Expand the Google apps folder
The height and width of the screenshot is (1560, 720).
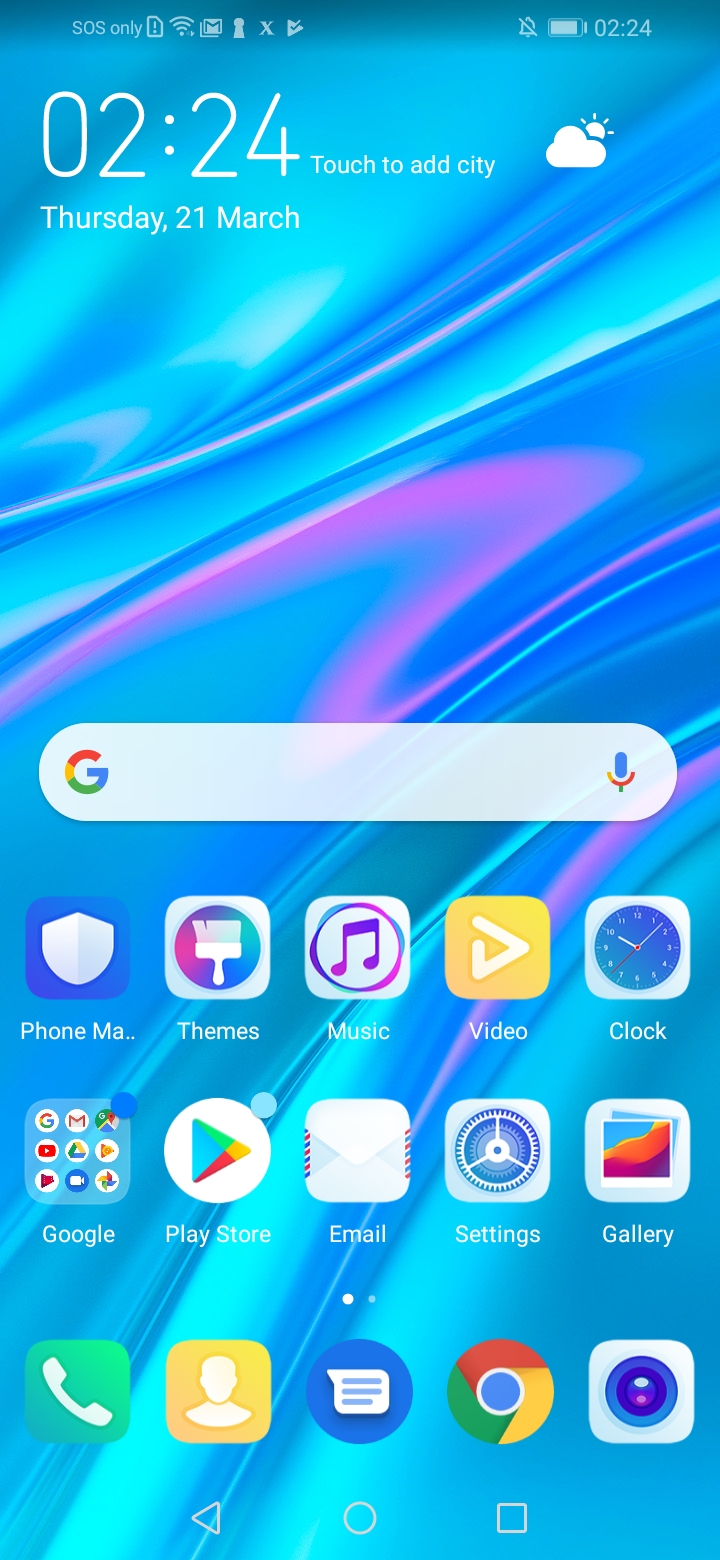point(78,1151)
